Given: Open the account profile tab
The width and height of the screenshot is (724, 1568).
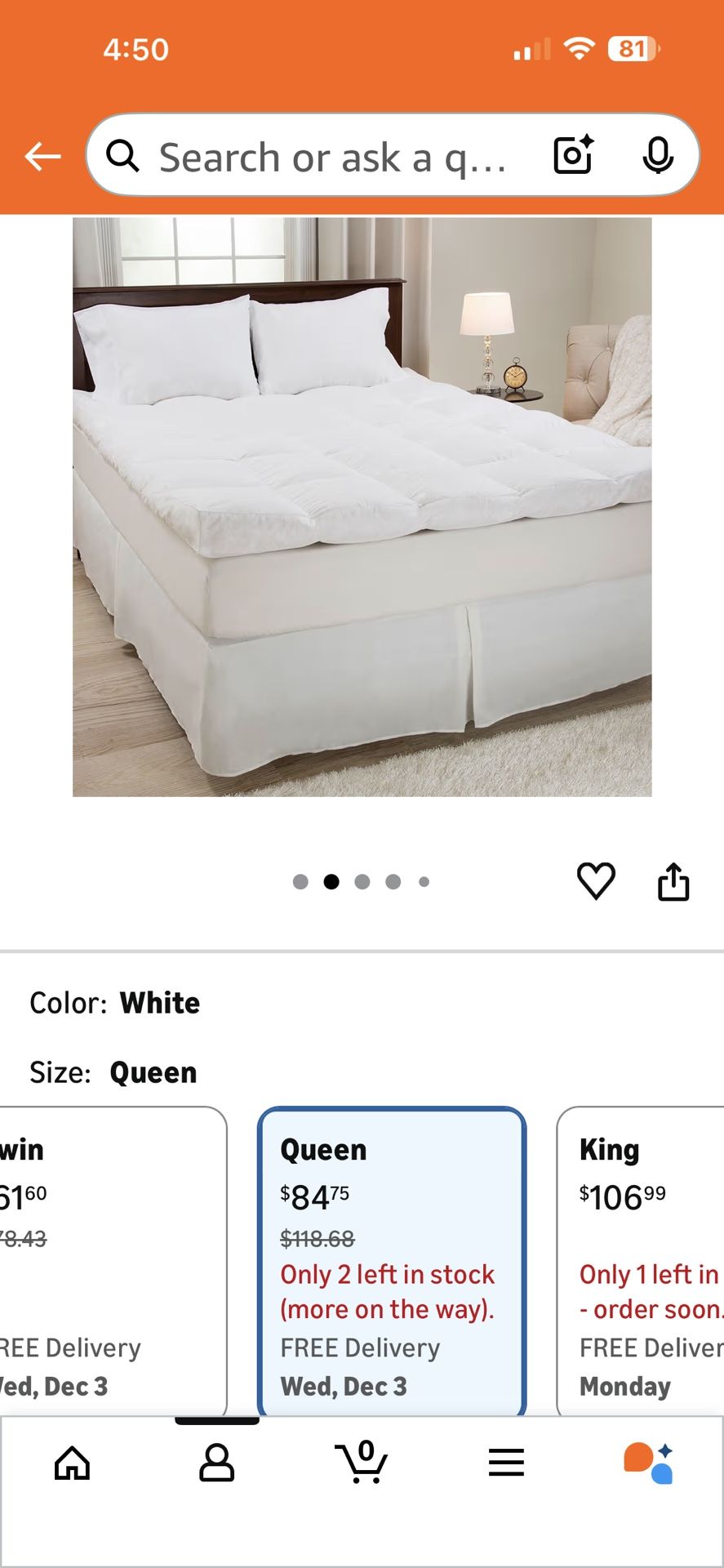Looking at the screenshot, I should (x=216, y=1463).
